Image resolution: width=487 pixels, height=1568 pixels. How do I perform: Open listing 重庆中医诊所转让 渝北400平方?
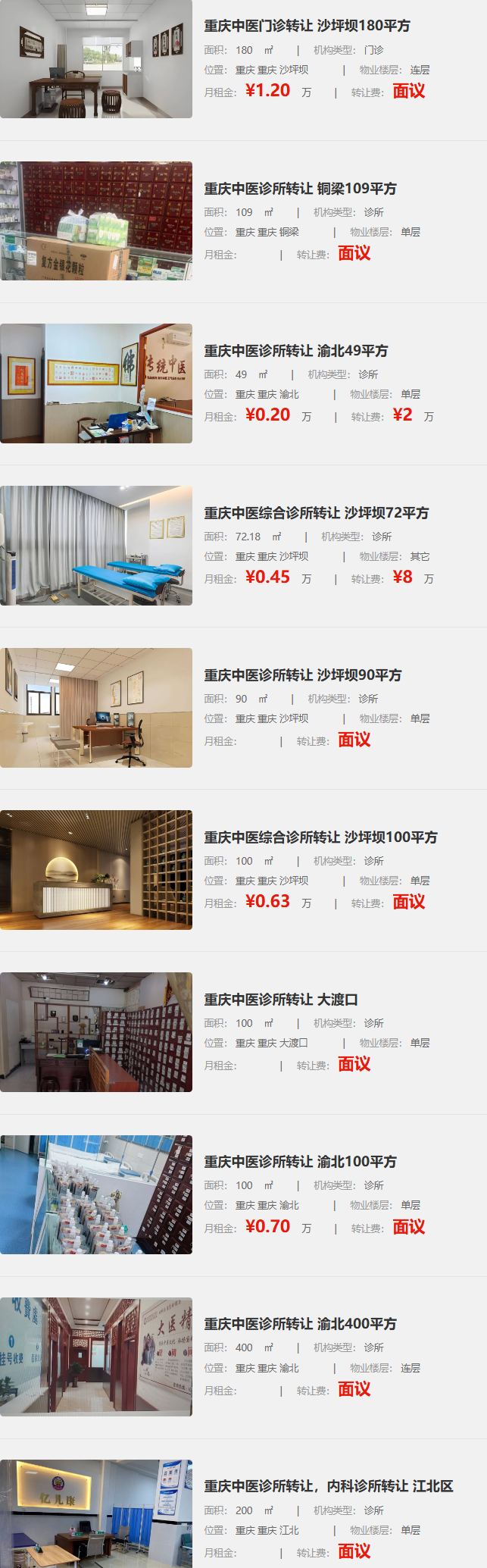(300, 1324)
